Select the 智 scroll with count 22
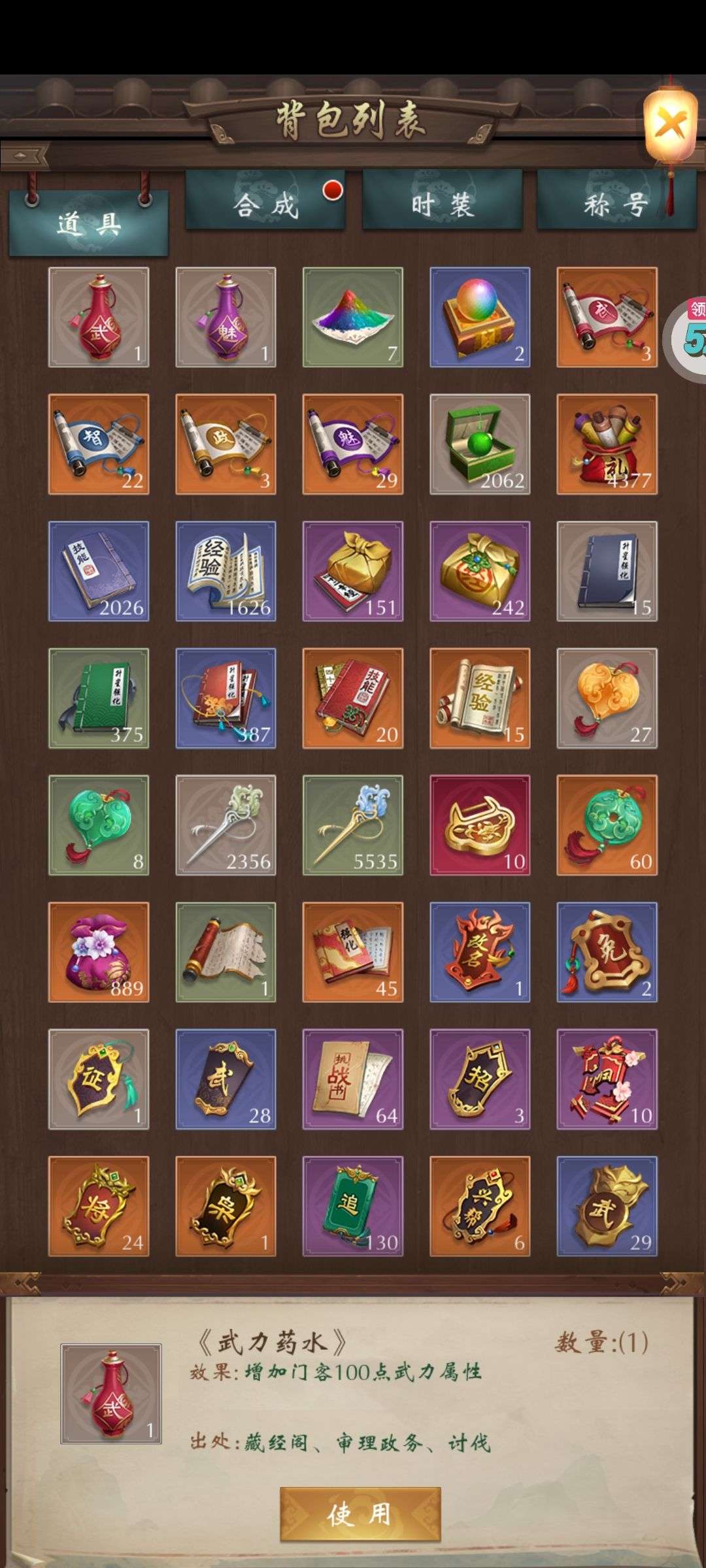Viewport: 706px width, 1568px height. tap(99, 444)
